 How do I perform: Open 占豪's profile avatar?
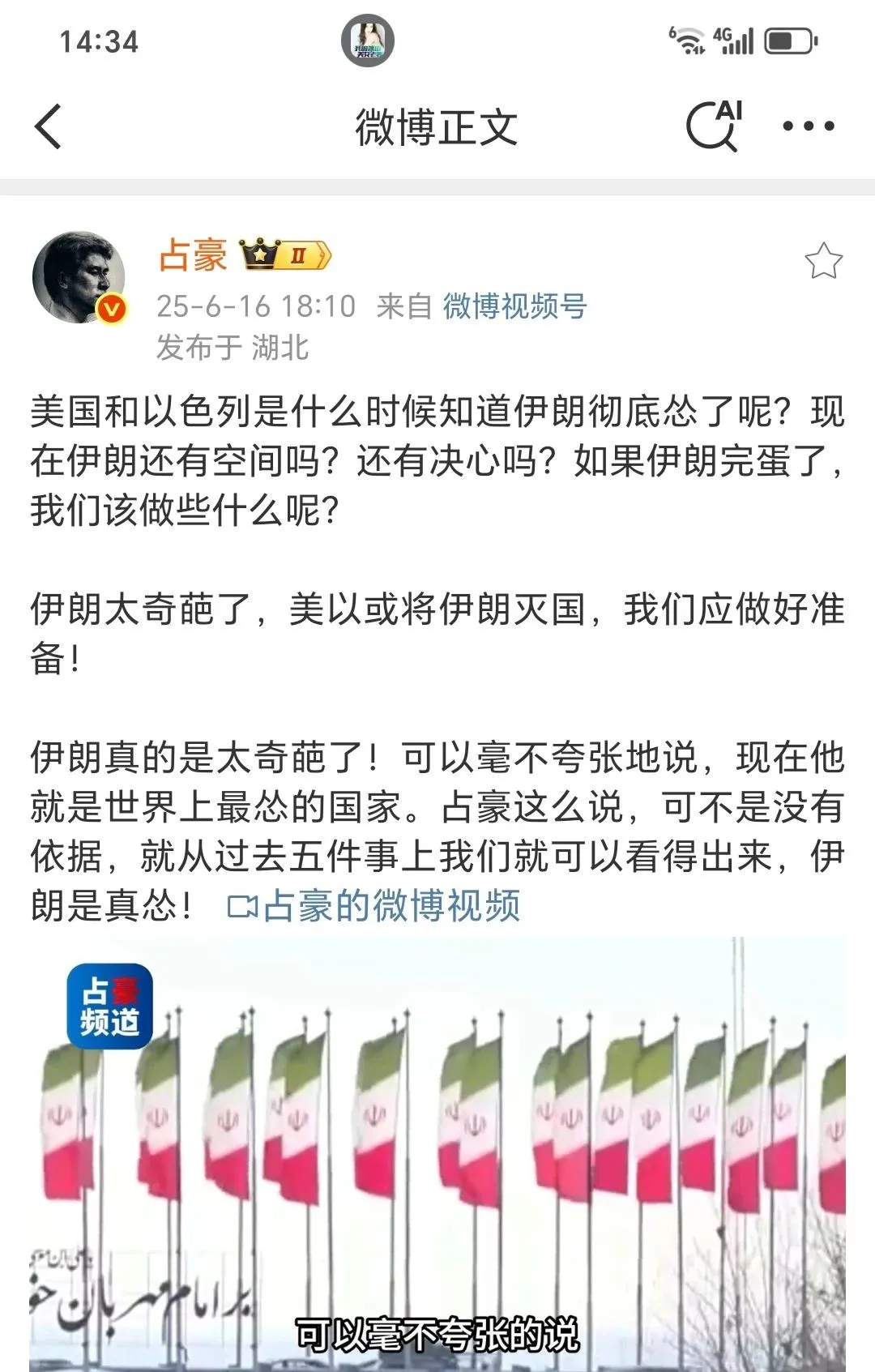click(x=79, y=277)
